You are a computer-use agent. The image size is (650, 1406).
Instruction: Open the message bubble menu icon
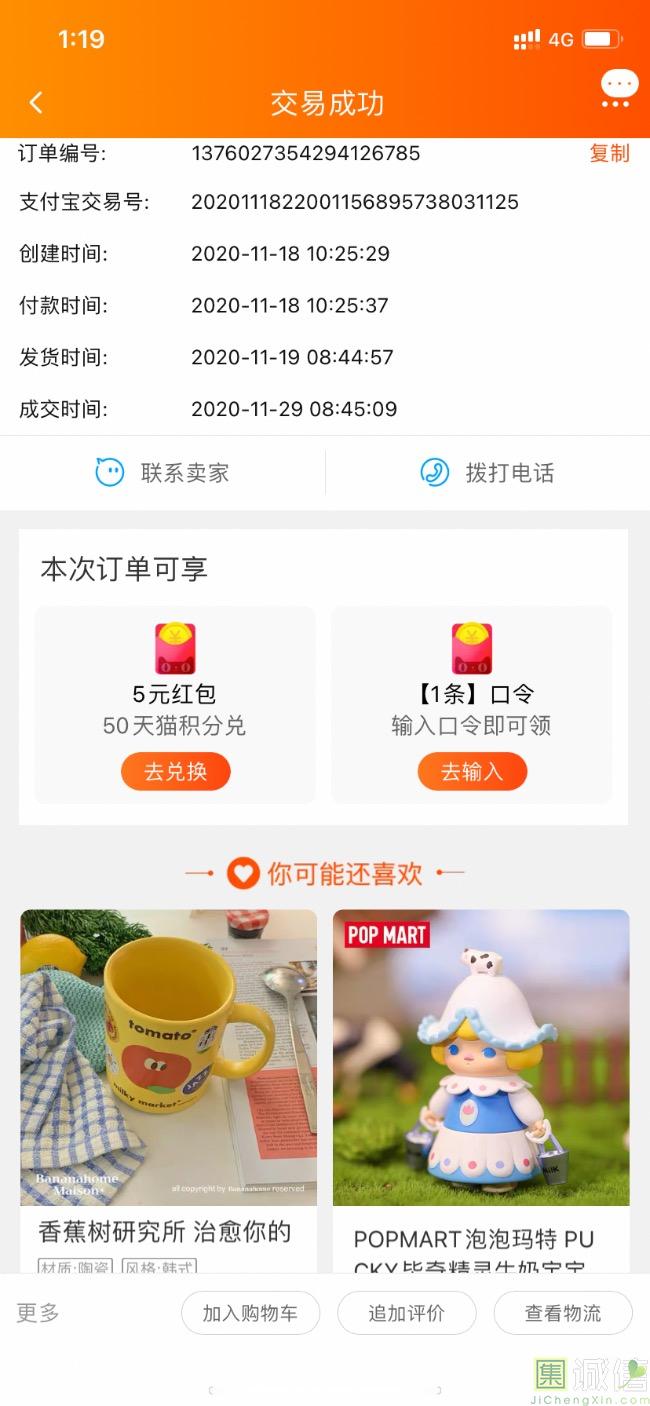pyautogui.click(x=618, y=88)
